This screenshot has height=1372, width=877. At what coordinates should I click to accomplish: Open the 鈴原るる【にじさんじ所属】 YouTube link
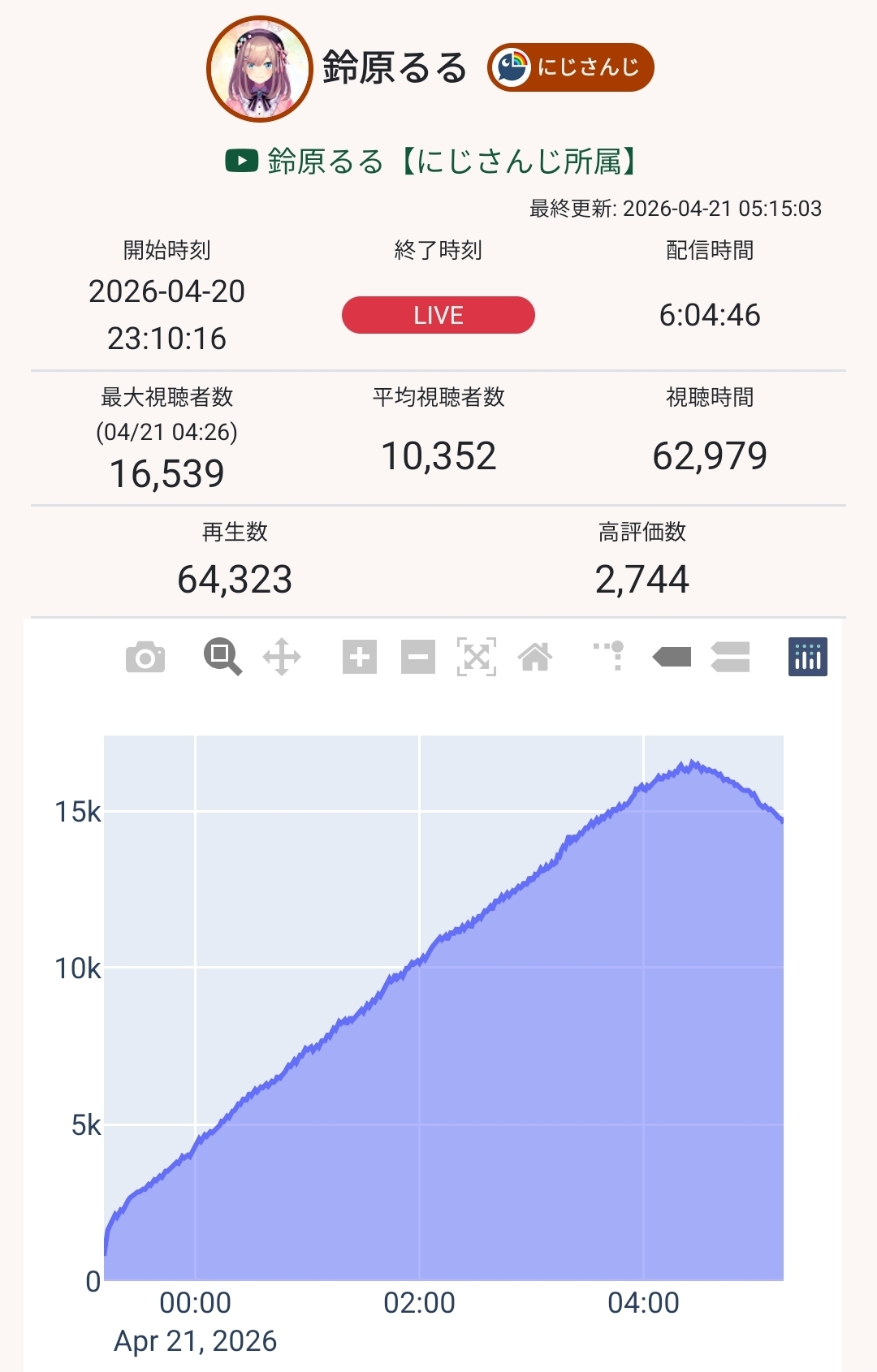(430, 162)
